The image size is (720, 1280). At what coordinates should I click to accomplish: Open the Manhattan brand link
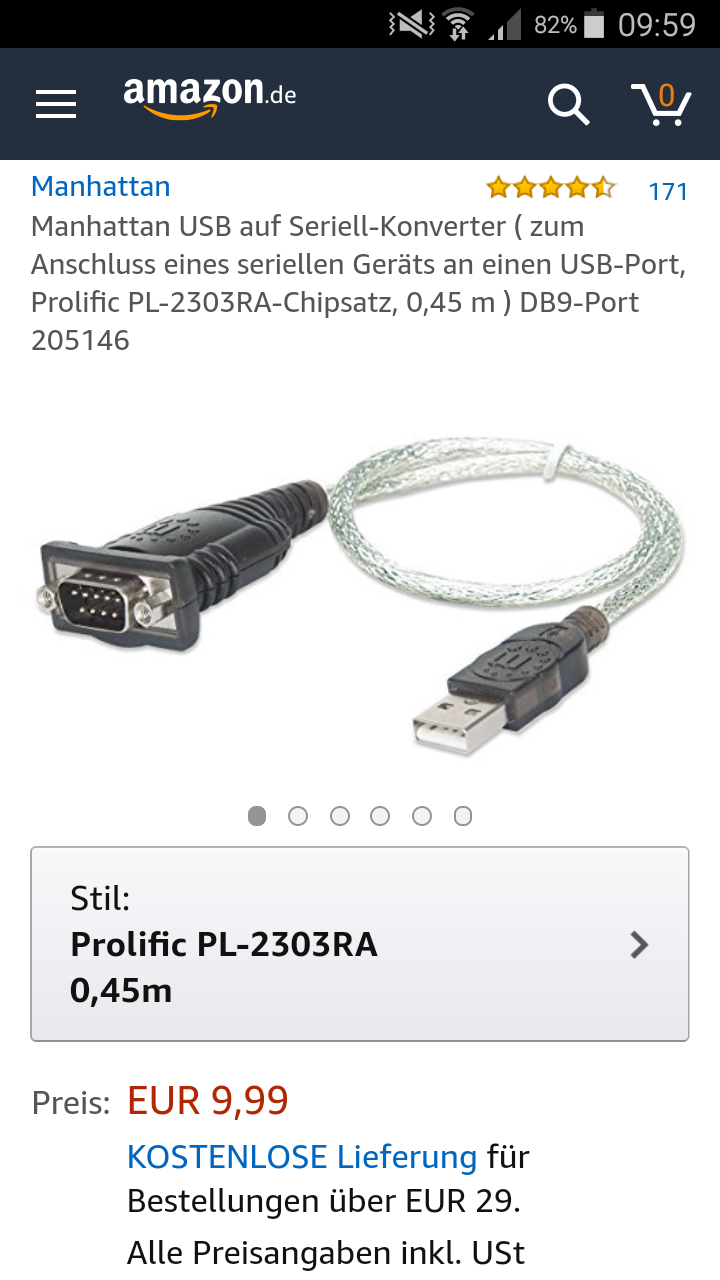click(101, 186)
